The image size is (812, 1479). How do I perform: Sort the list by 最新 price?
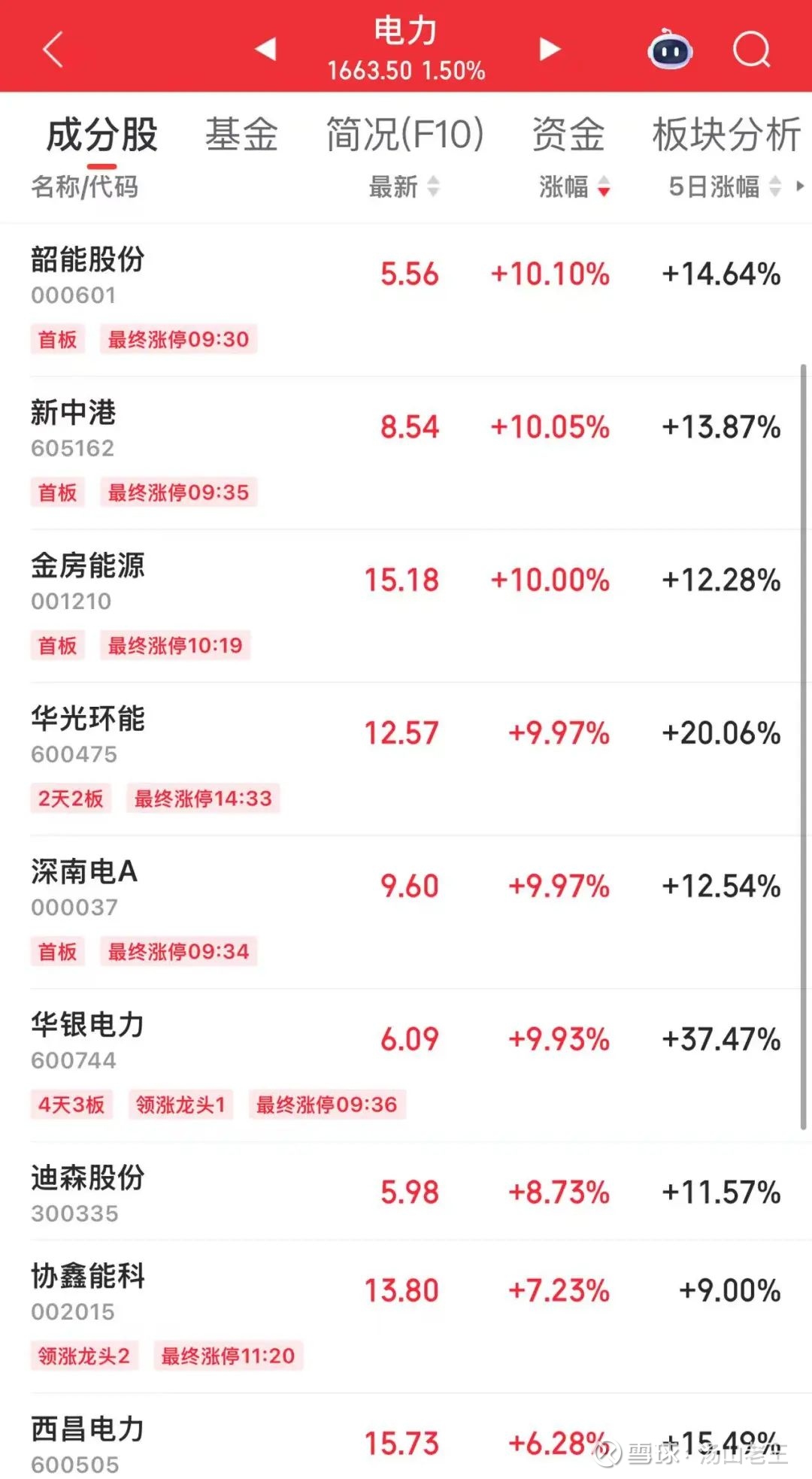coord(404,186)
